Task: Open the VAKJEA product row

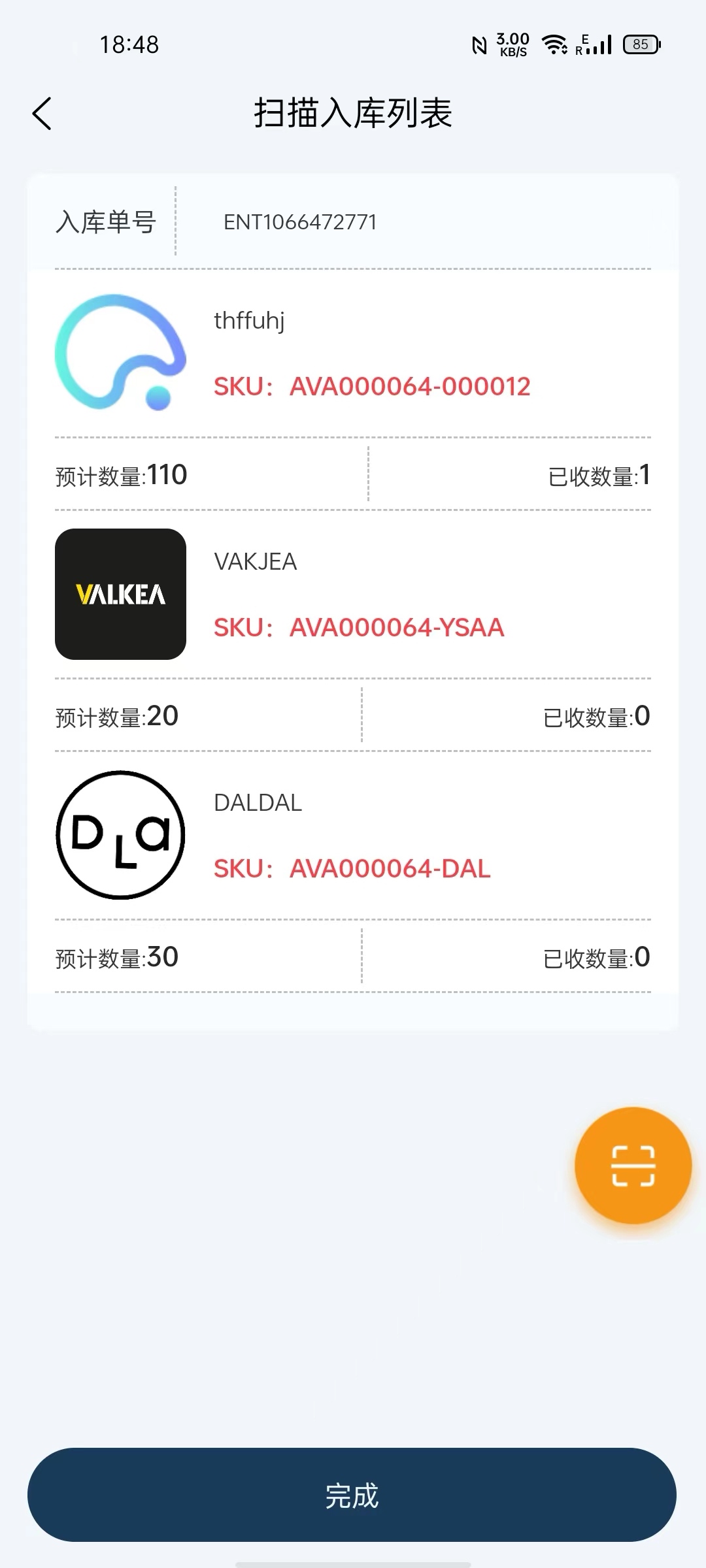Action: pyautogui.click(x=353, y=595)
